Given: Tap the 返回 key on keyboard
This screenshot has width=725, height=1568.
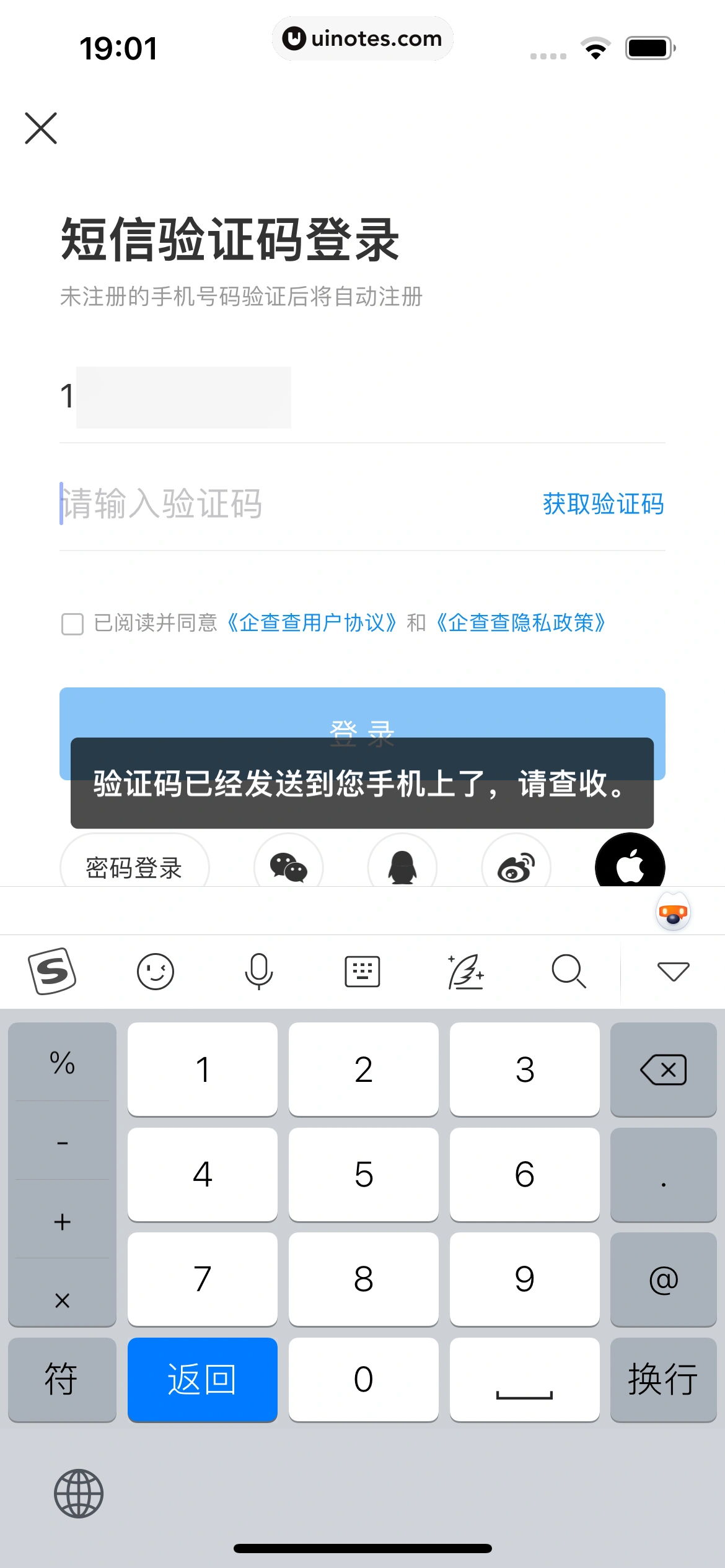Looking at the screenshot, I should pyautogui.click(x=202, y=1379).
